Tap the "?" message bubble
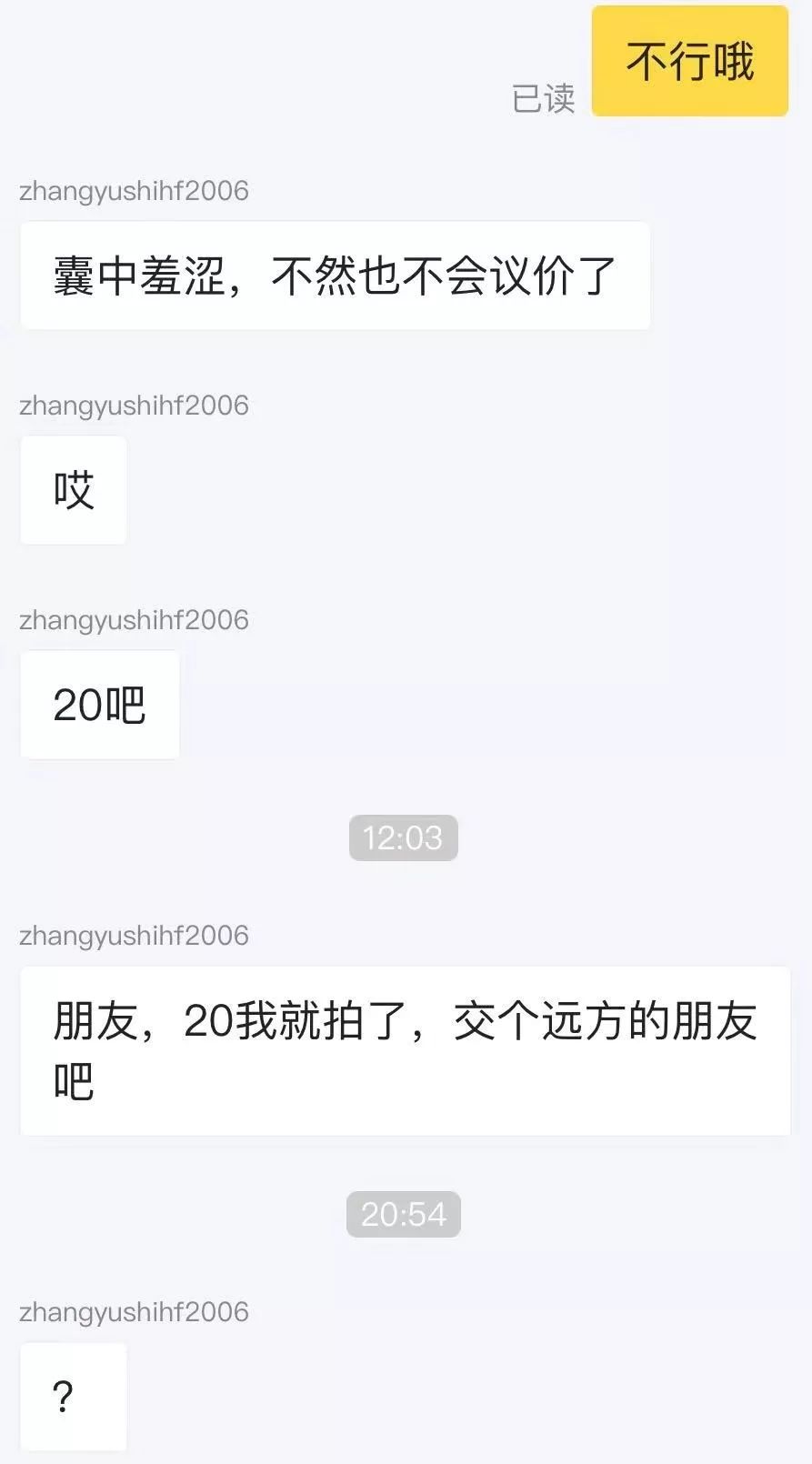 (x=73, y=1396)
